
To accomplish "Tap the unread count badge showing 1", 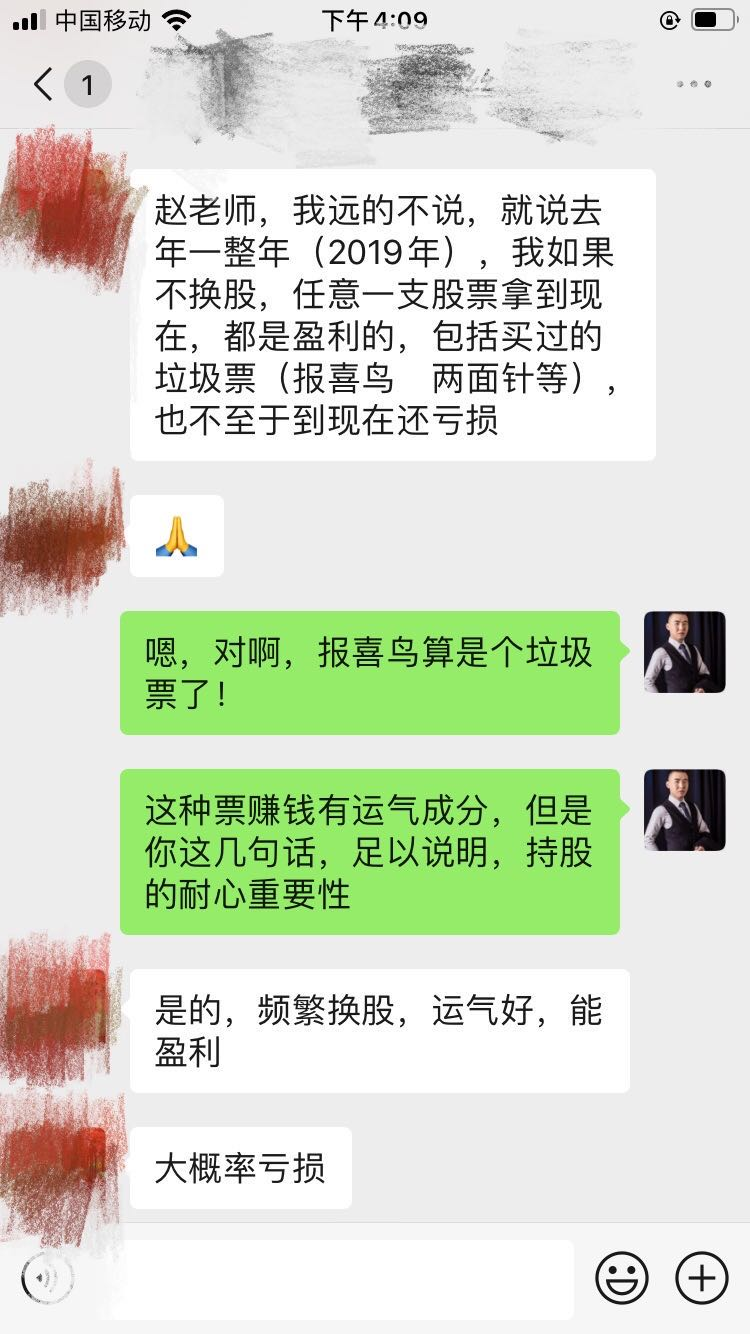I will [88, 85].
